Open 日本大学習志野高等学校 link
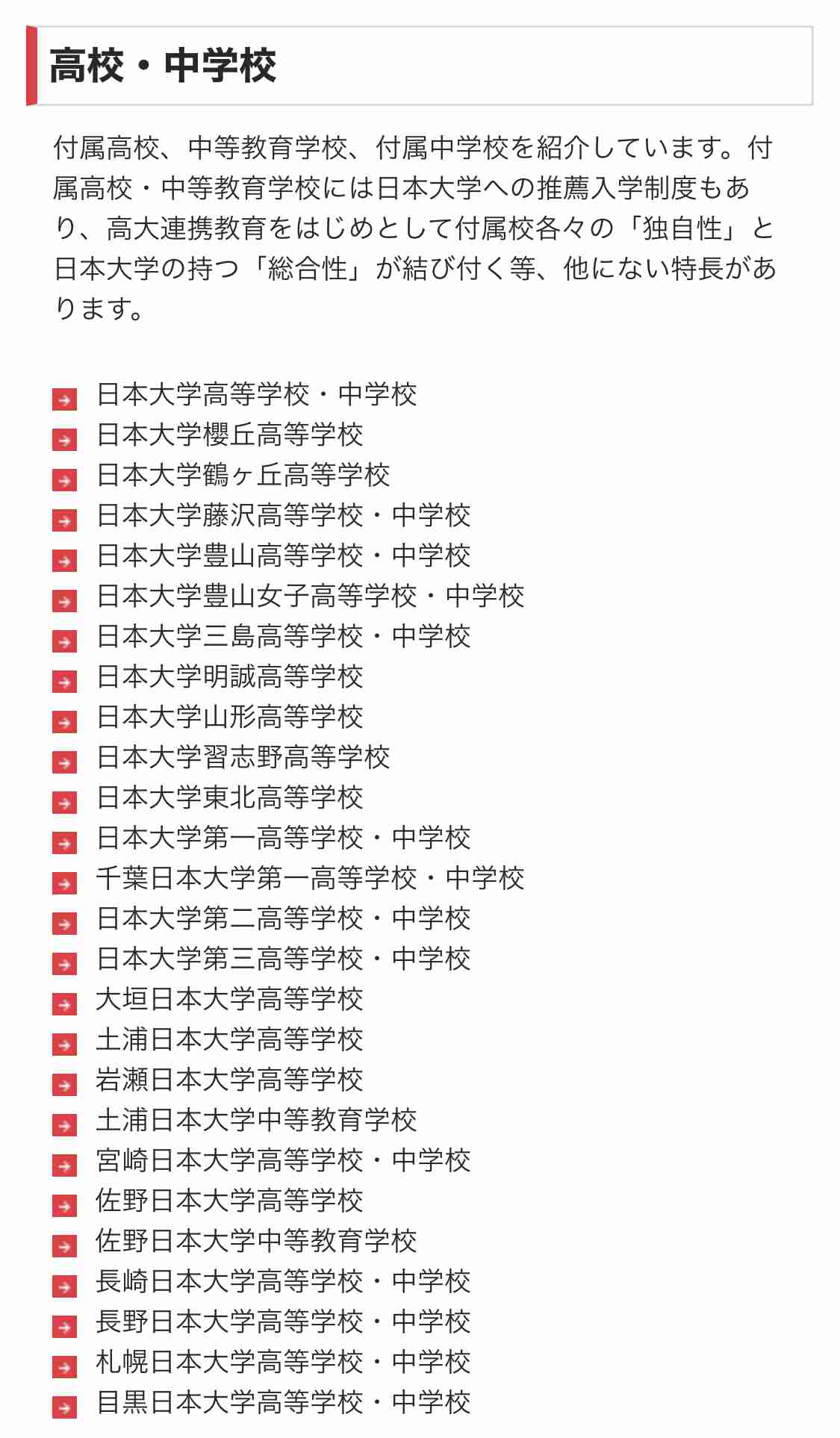Image resolution: width=840 pixels, height=1438 pixels. click(x=243, y=758)
